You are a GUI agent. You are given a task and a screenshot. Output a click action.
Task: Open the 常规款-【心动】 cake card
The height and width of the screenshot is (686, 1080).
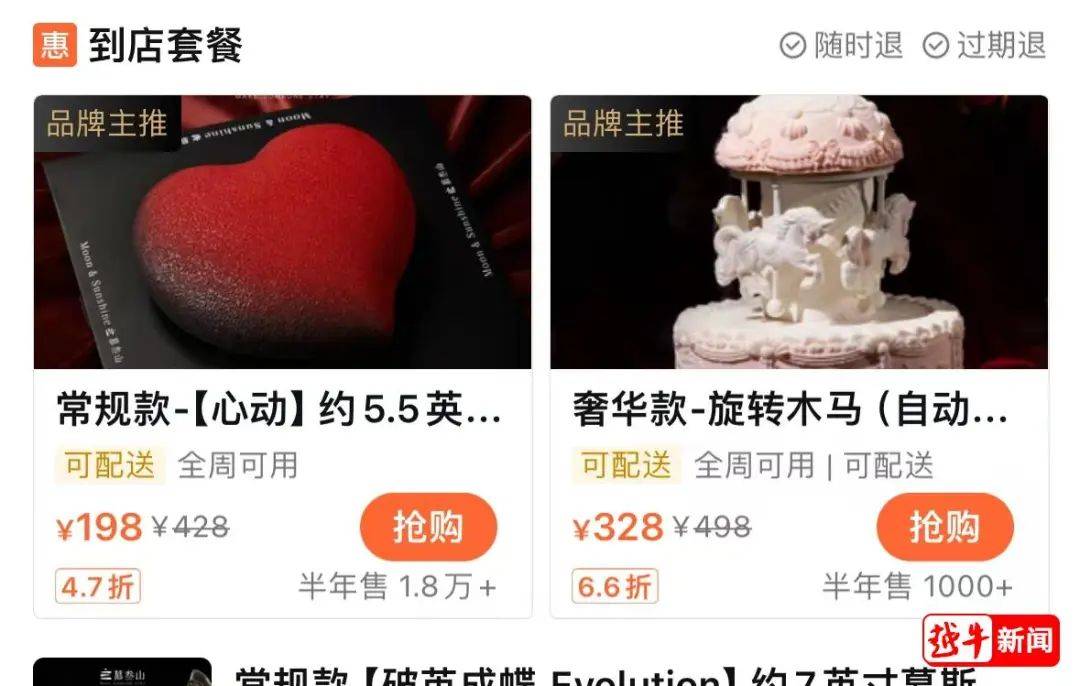pos(281,410)
